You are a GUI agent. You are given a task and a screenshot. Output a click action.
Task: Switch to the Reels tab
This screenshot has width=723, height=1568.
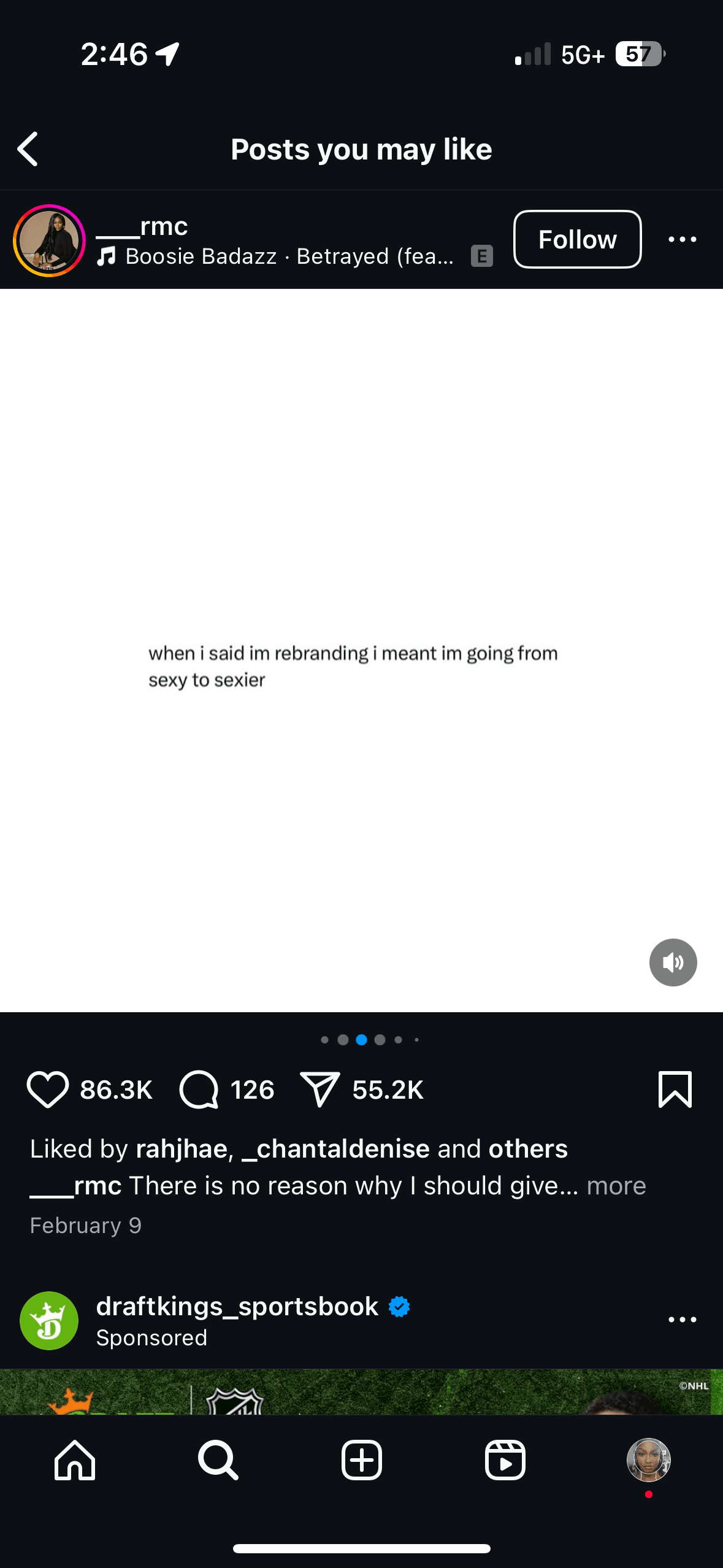point(505,1460)
